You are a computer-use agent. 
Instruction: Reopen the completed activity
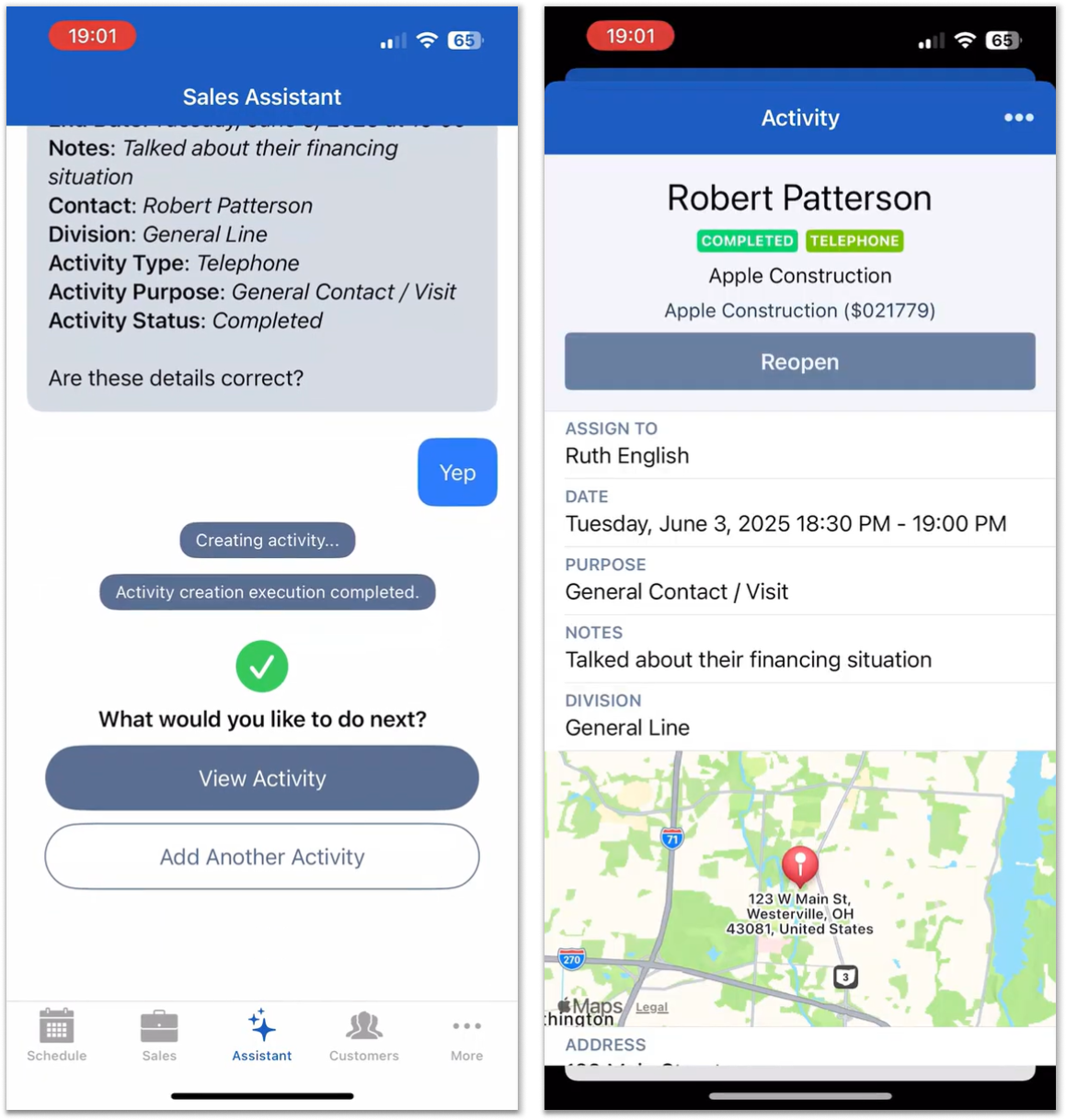(799, 362)
